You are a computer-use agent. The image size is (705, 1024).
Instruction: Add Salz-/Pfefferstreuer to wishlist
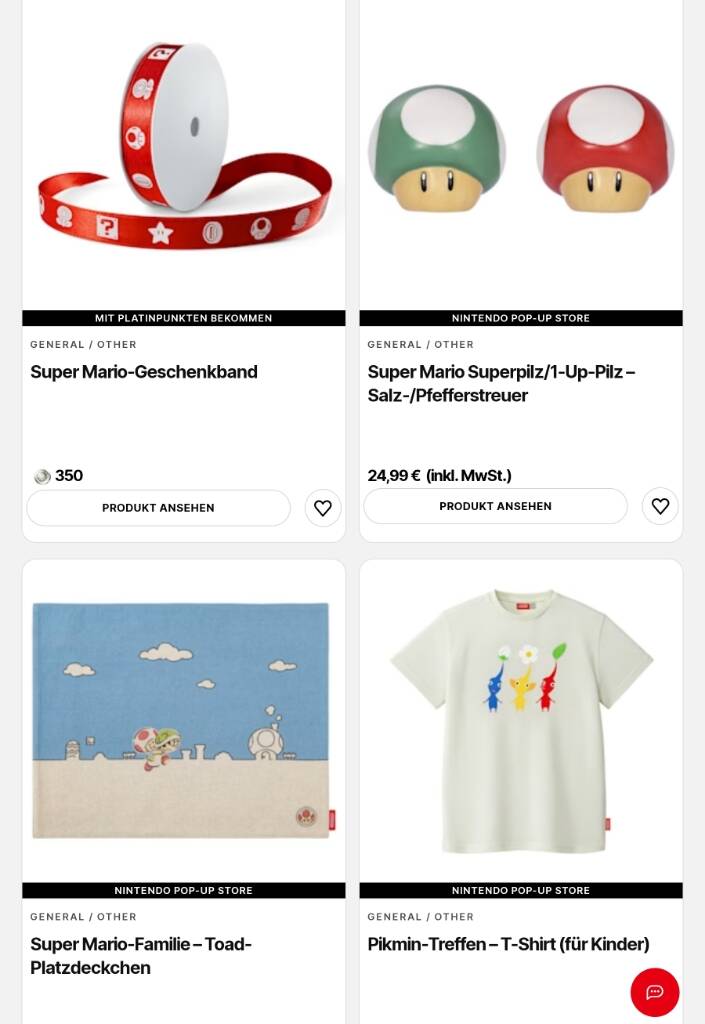point(660,506)
